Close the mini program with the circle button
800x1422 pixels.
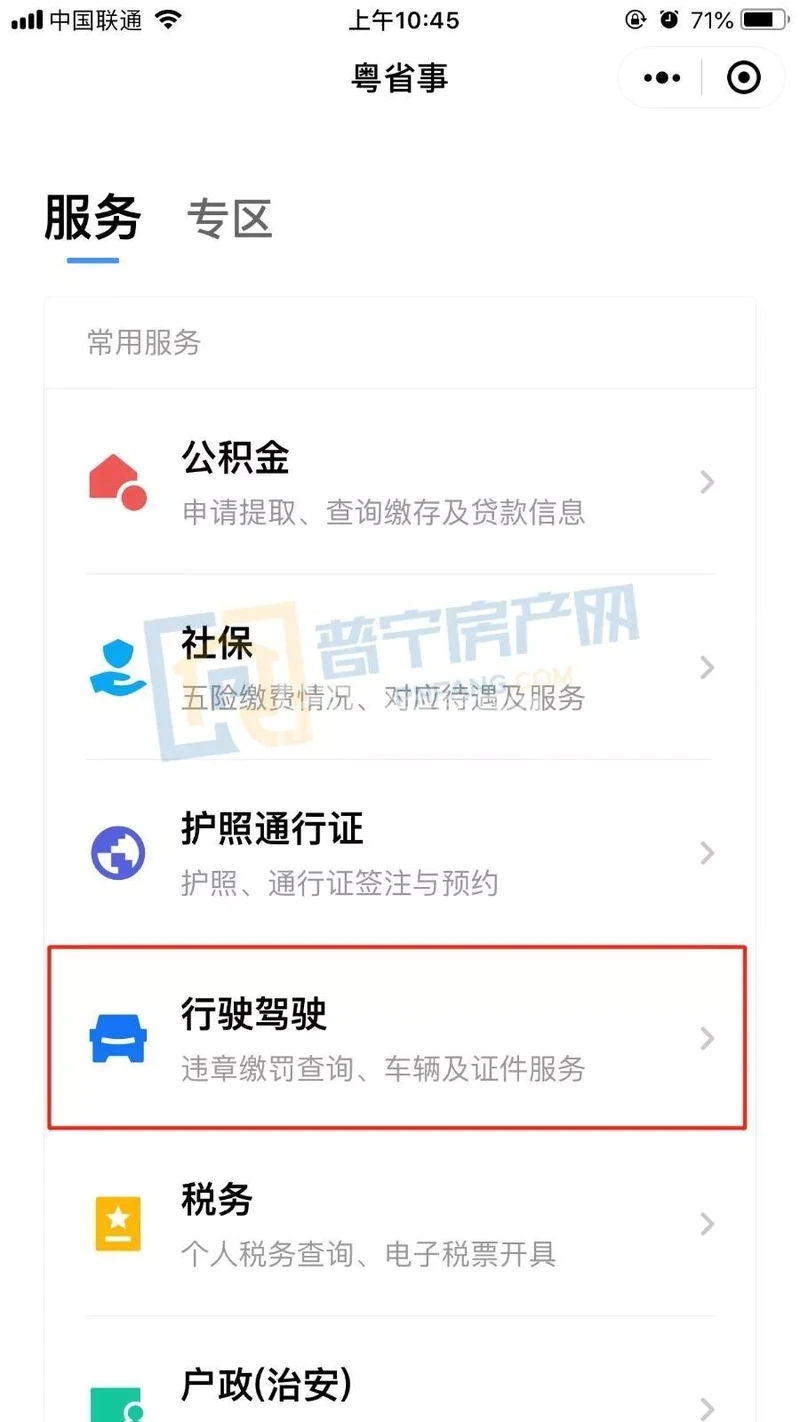(x=743, y=78)
